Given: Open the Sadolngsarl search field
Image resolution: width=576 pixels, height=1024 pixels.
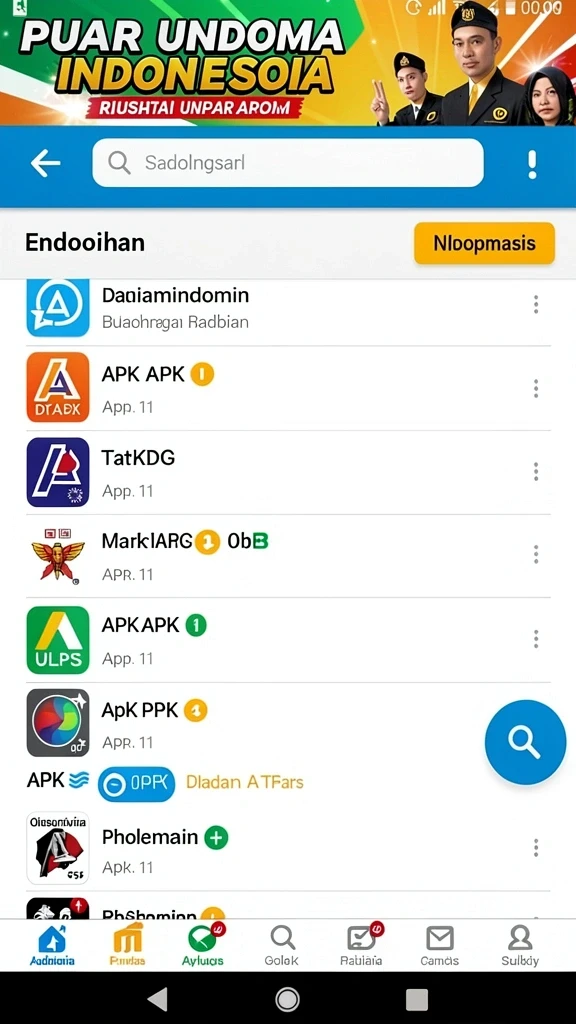Looking at the screenshot, I should click(x=288, y=163).
